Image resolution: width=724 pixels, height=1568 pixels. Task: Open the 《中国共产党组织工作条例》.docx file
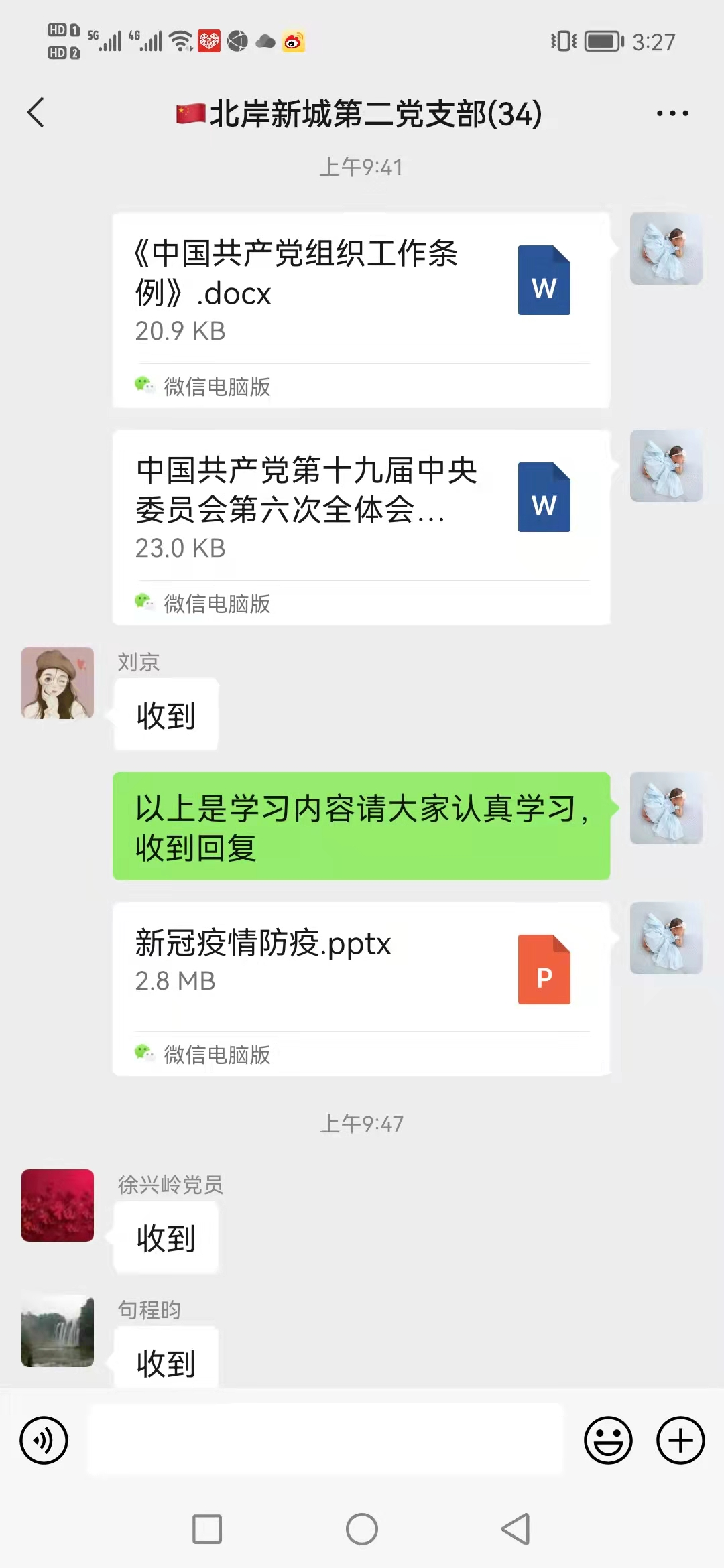click(x=361, y=310)
